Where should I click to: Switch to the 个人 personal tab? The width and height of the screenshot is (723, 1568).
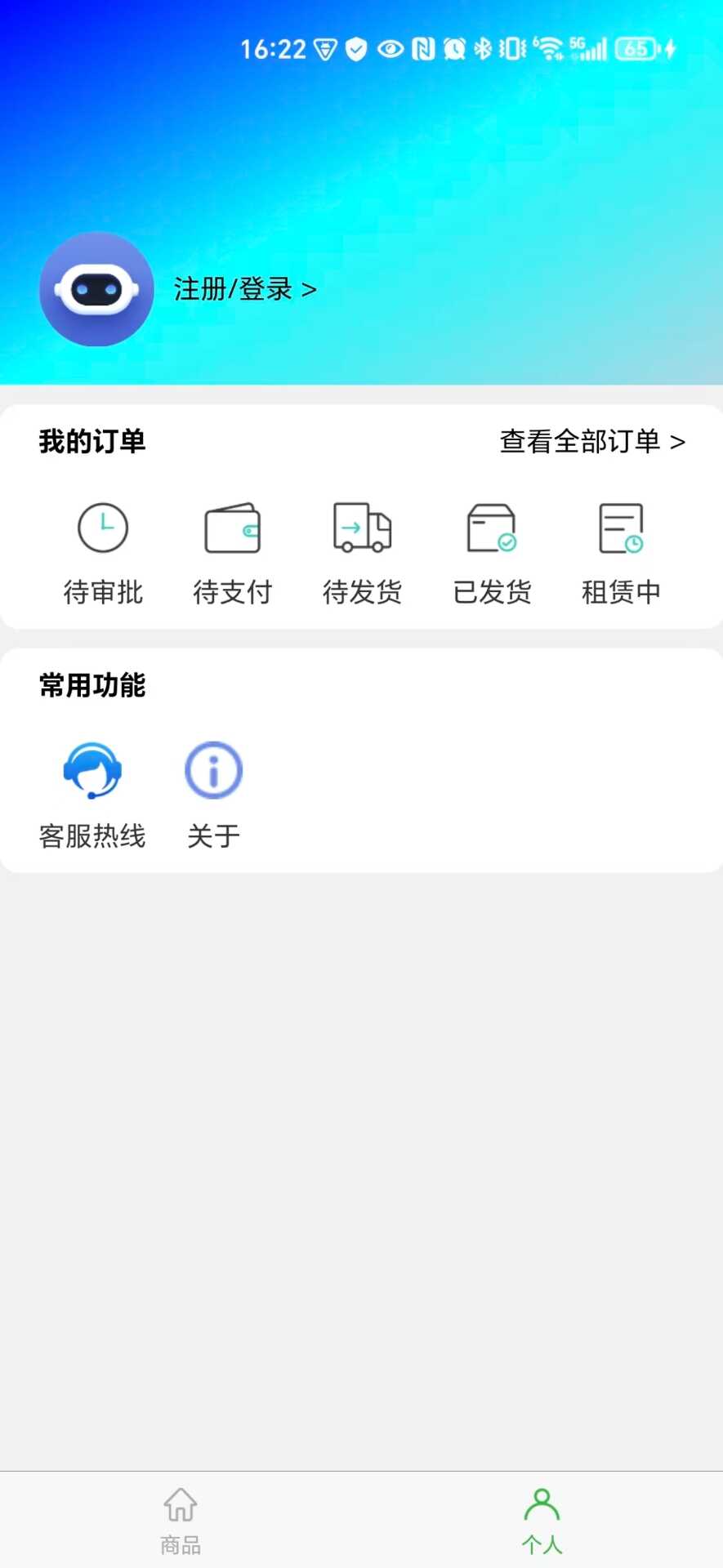[x=542, y=1521]
